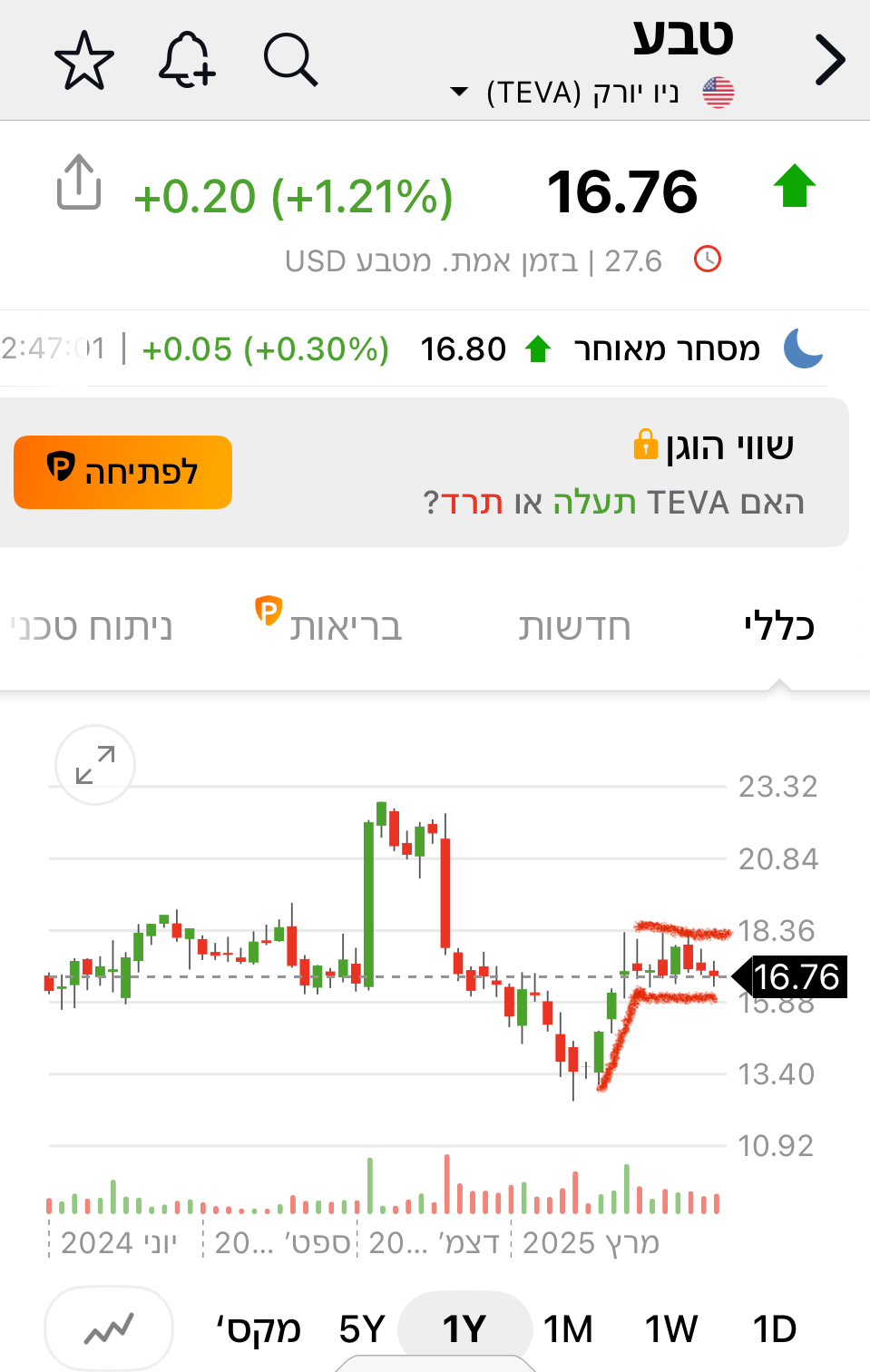Image resolution: width=870 pixels, height=1372 pixels.
Task: Select the 1W chart timeframe
Action: 670,1329
